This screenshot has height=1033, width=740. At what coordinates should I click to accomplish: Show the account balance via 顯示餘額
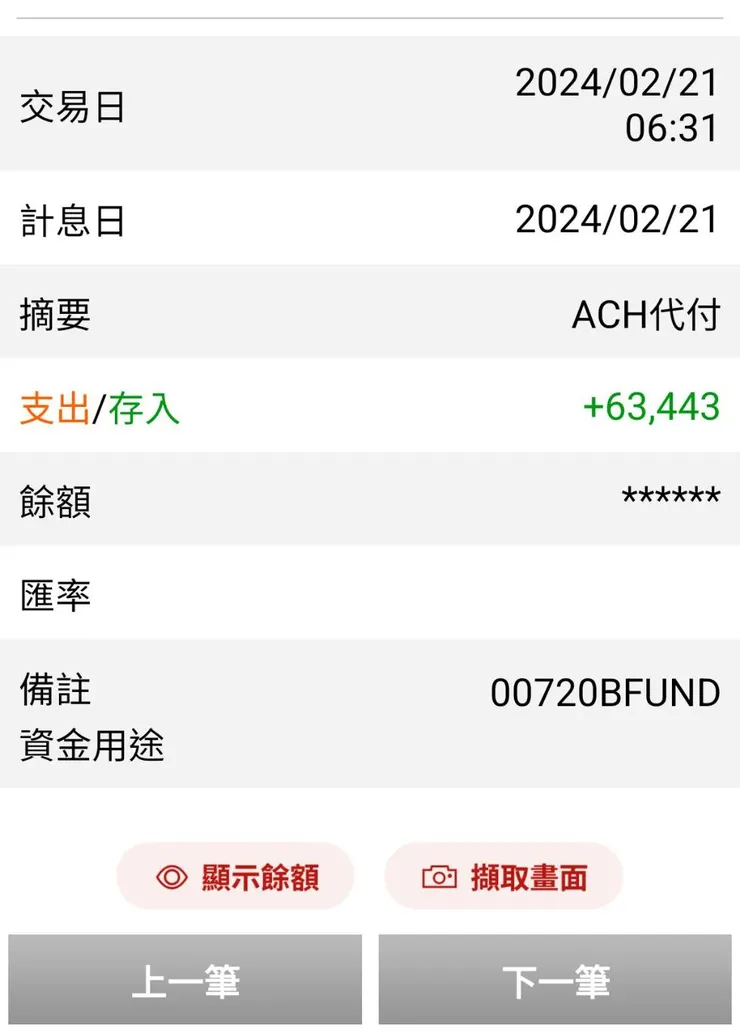coord(238,876)
